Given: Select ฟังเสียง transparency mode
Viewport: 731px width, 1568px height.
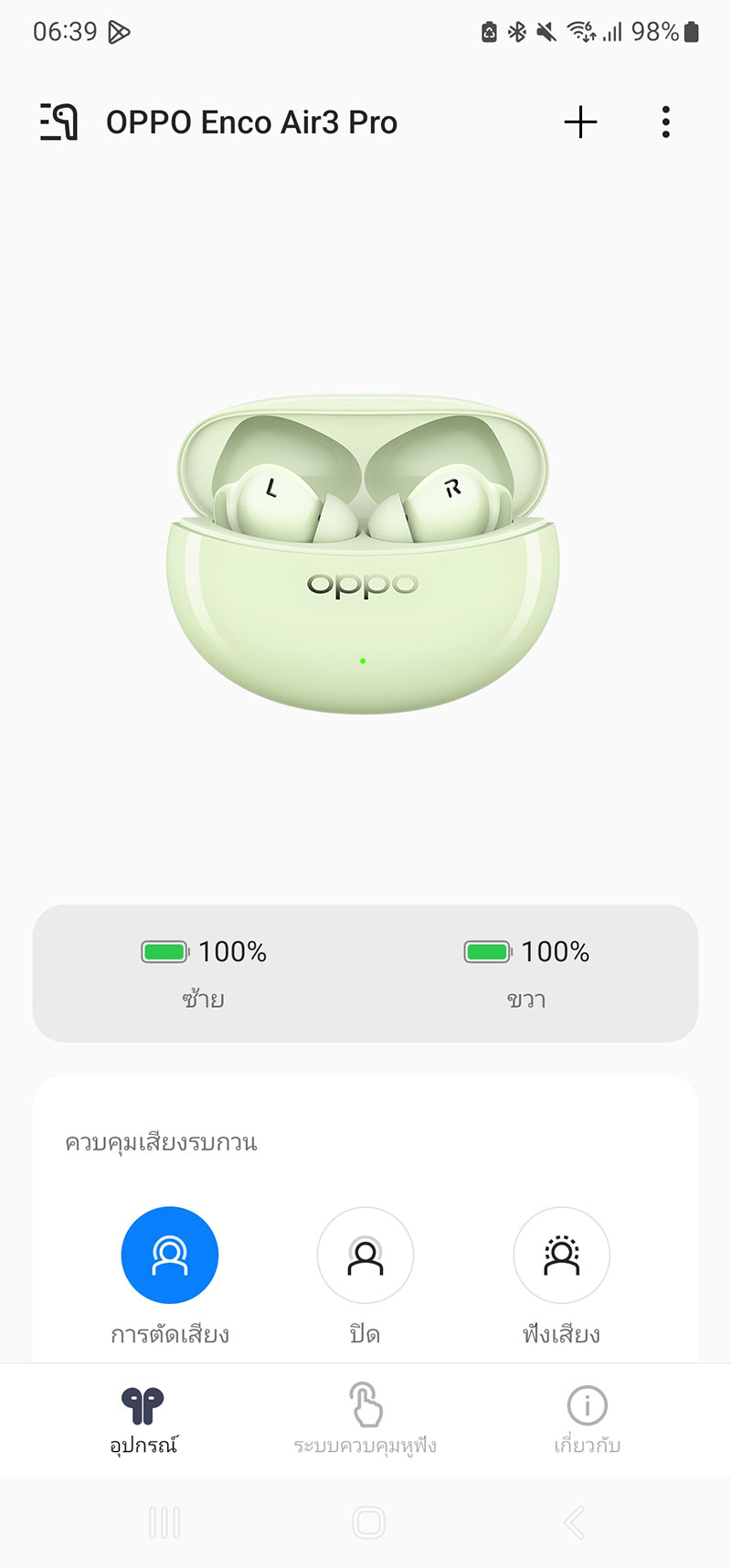Looking at the screenshot, I should click(x=561, y=1255).
